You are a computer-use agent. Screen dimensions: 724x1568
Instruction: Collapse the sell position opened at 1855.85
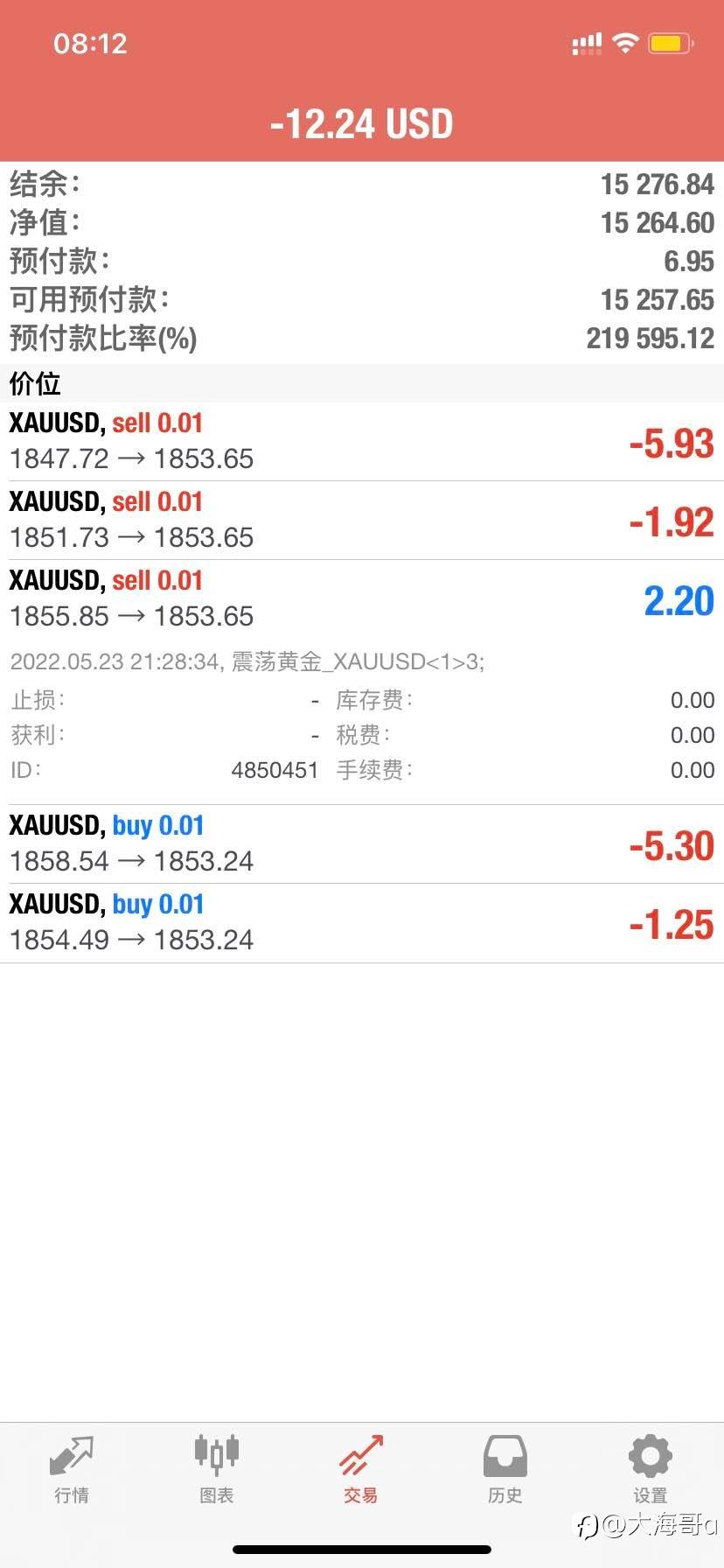362,598
